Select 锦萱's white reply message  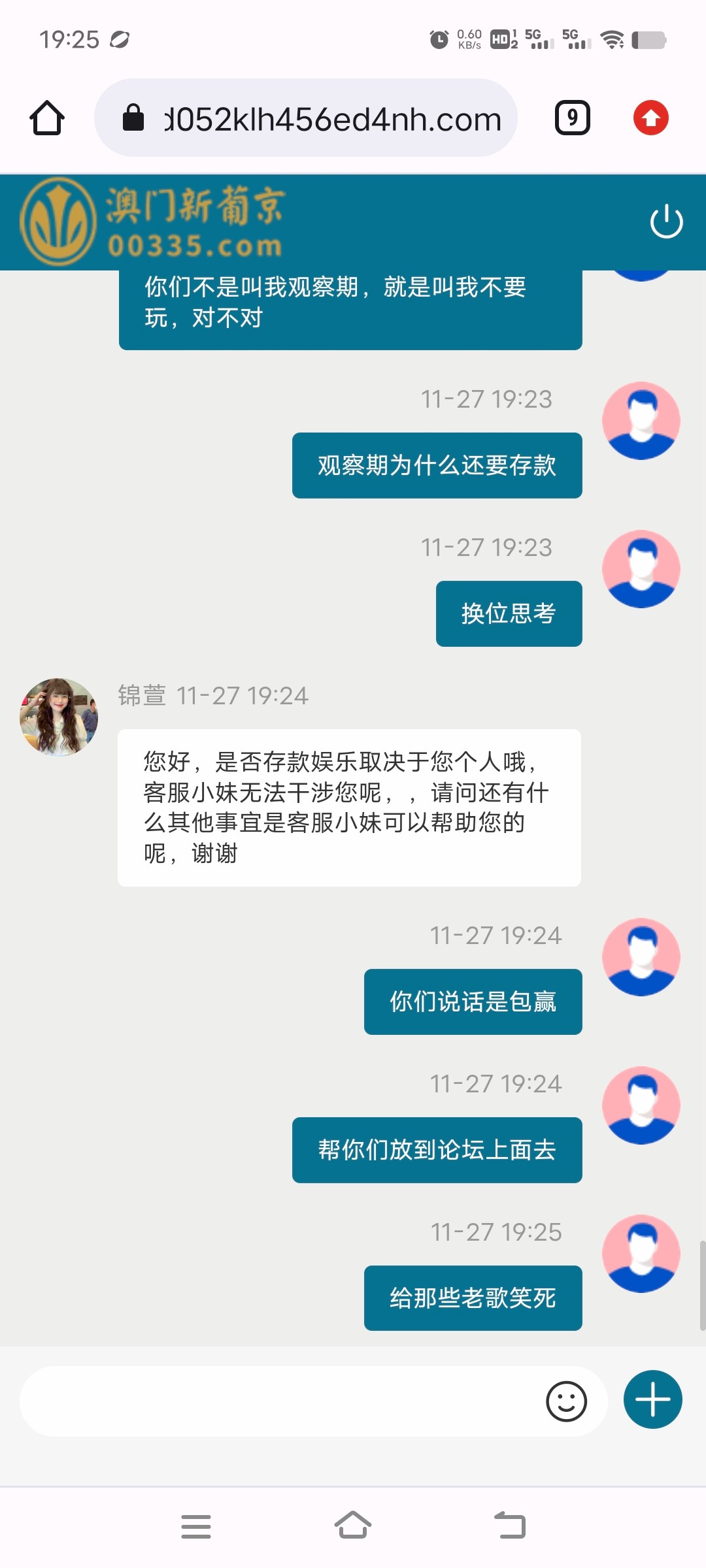tap(348, 810)
